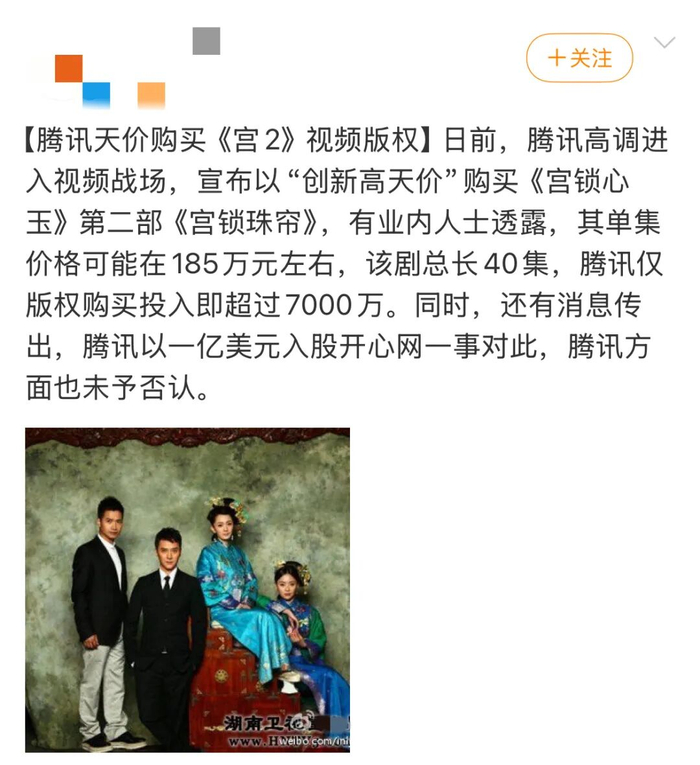Image resolution: width=700 pixels, height=765 pixels.
Task: Expand the post options chevron
Action: 664,43
